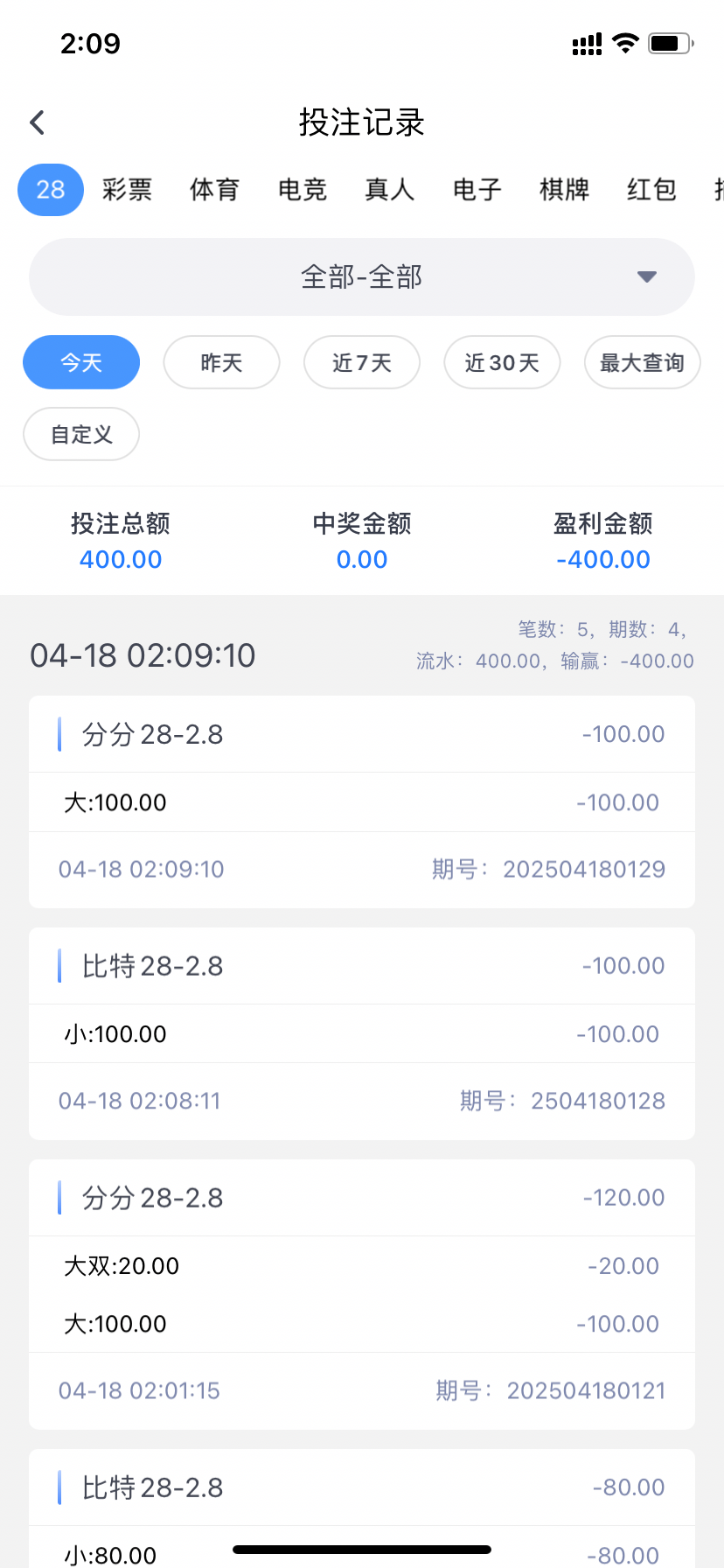Viewport: 724px width, 1568px height.
Task: Filter records by 今天
Action: point(81,362)
